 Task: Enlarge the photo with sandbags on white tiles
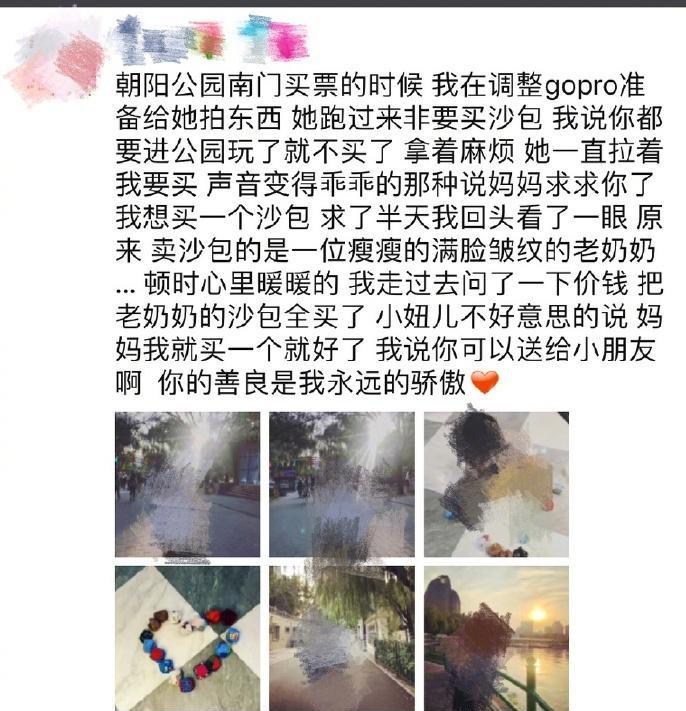[x=496, y=484]
